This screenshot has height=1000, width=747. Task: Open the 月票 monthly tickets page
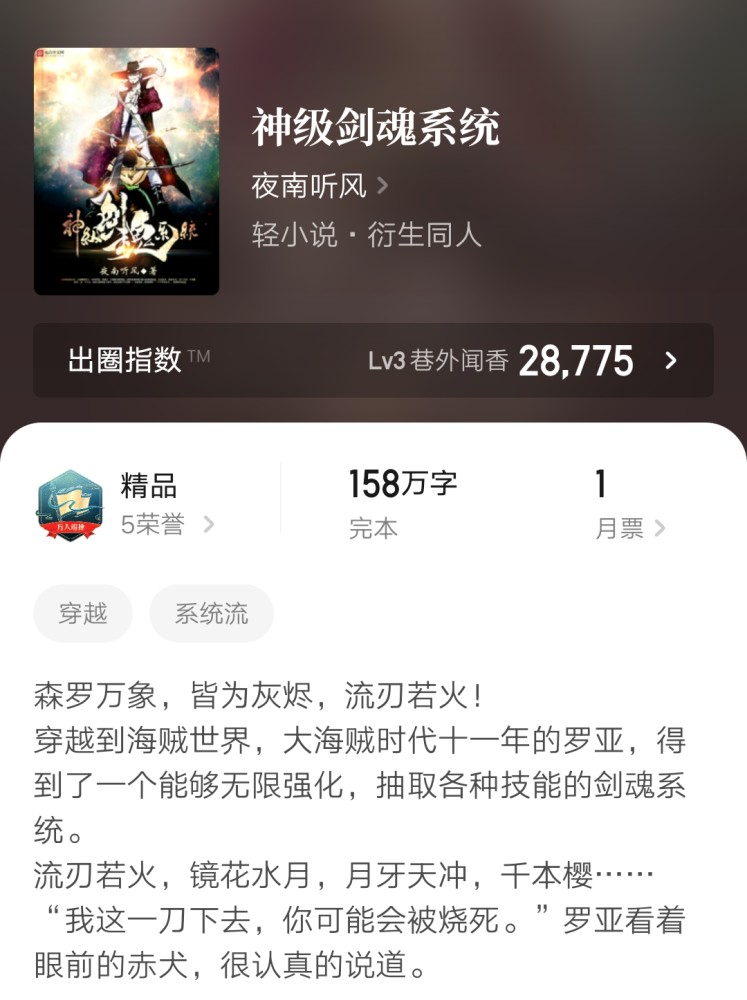(630, 528)
